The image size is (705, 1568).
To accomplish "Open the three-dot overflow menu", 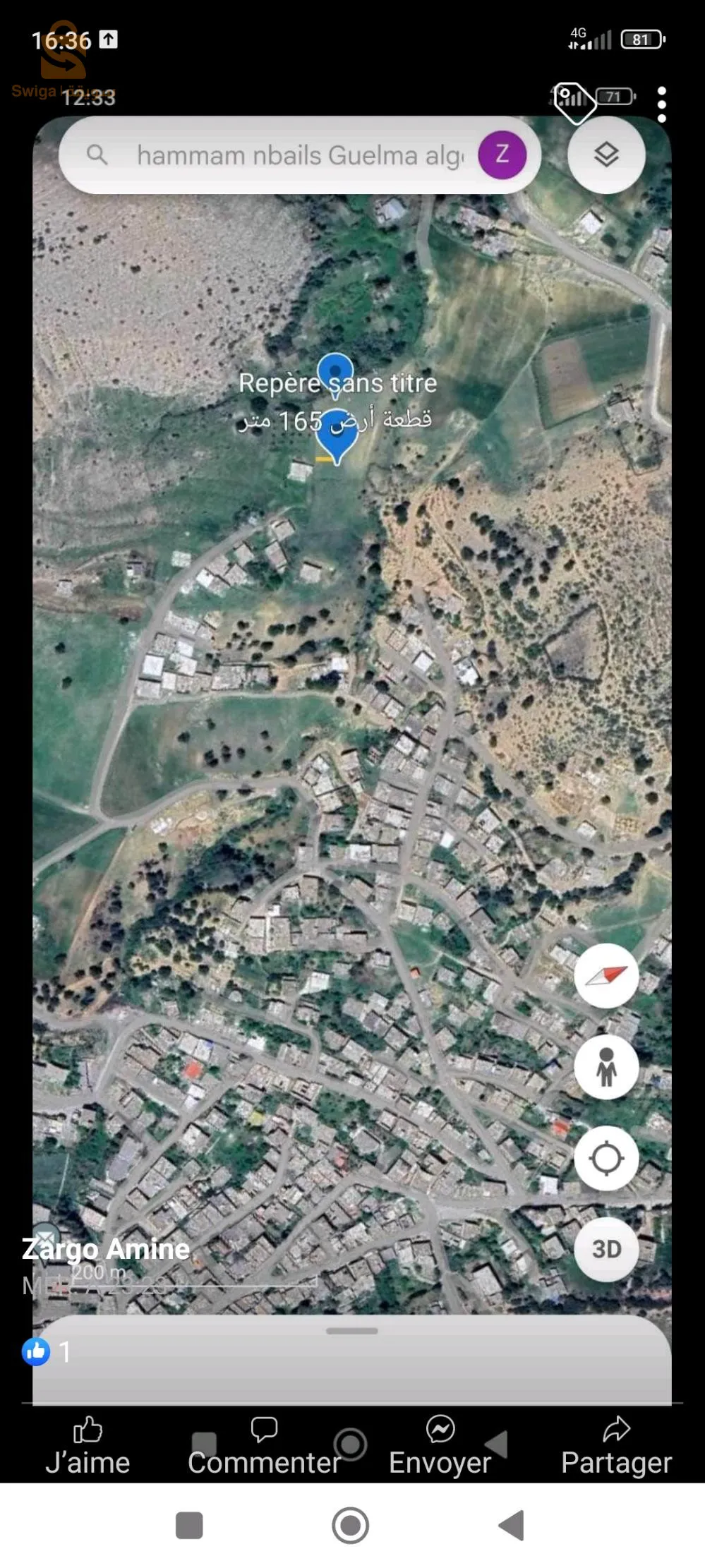I will pos(661,104).
